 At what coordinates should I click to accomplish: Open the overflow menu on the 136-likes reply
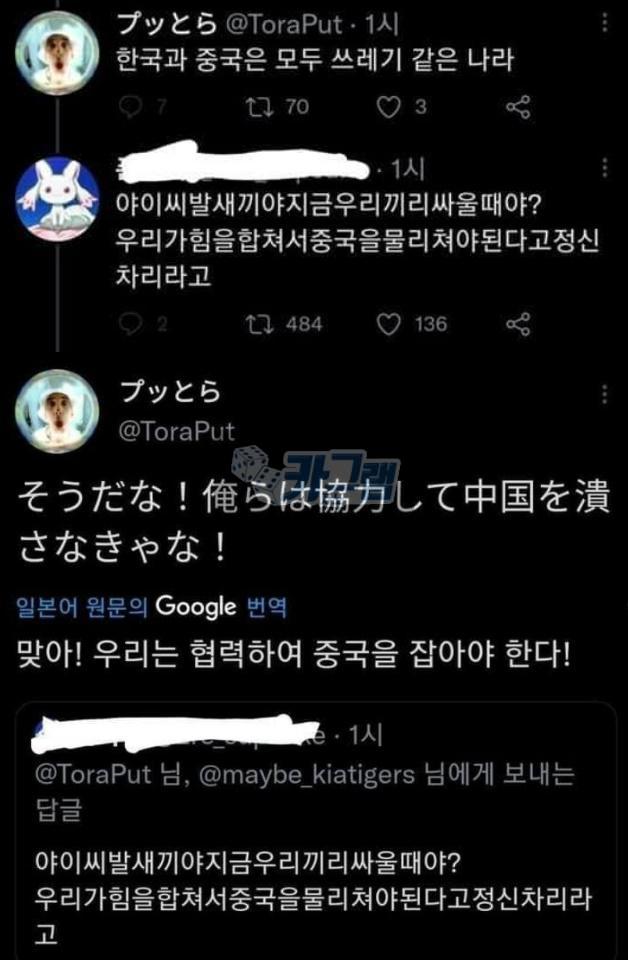pos(606,166)
